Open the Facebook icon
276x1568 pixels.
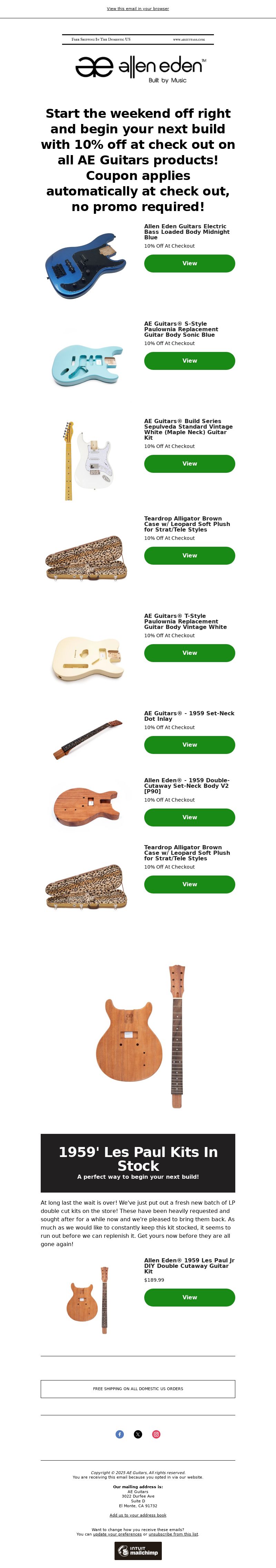120,1434
